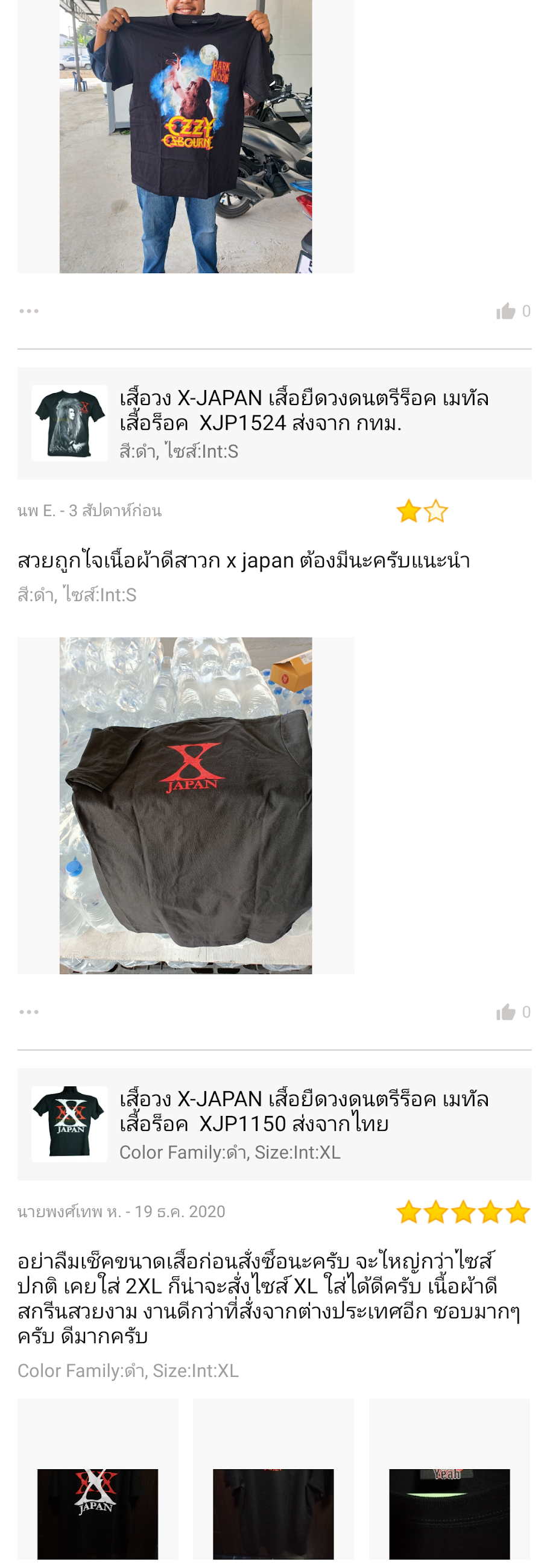View the X Japan shirt photo on water bottles
Viewport: 550px width, 1568px height.
click(185, 805)
